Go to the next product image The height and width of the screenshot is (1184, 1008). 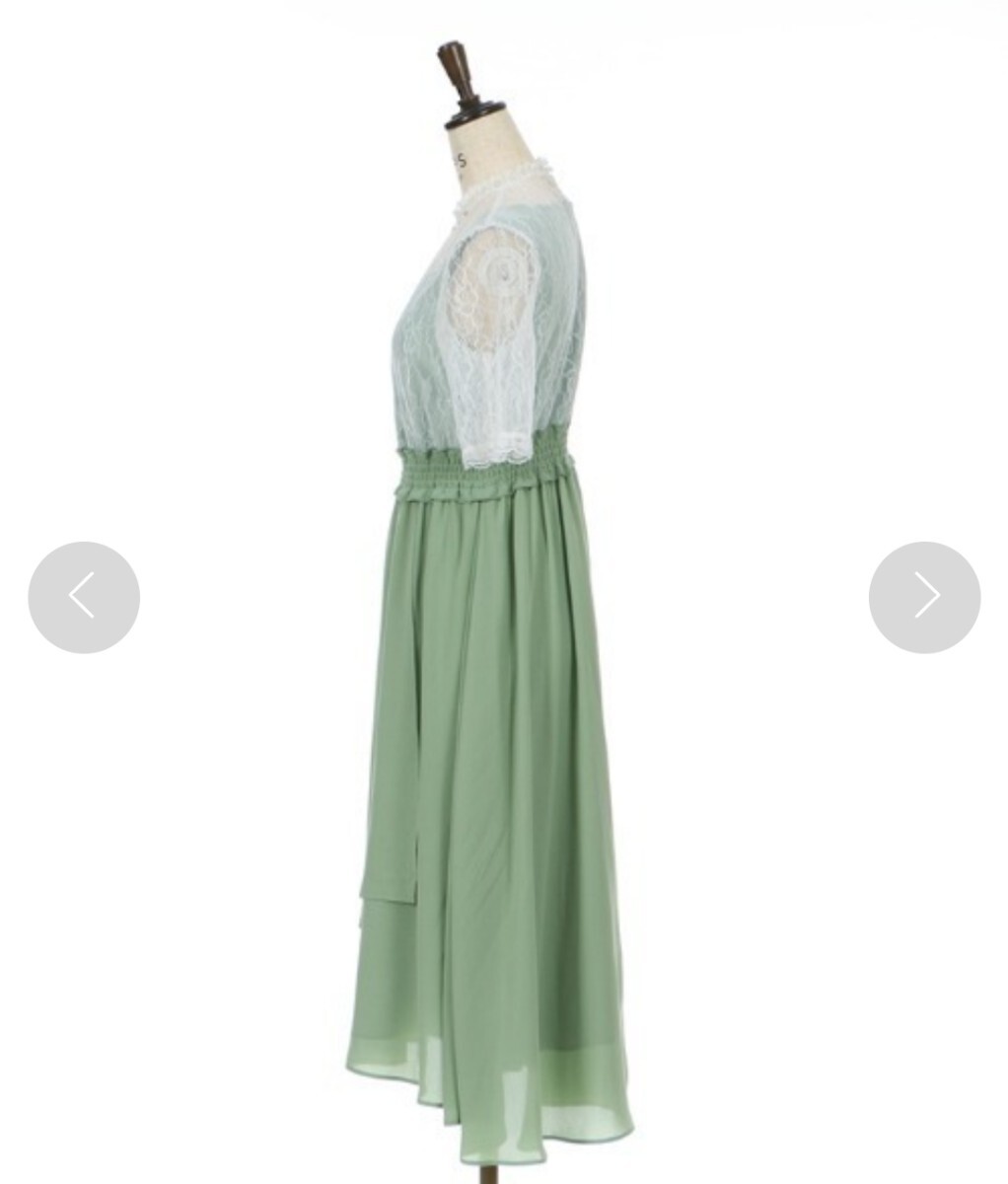pyautogui.click(x=924, y=597)
